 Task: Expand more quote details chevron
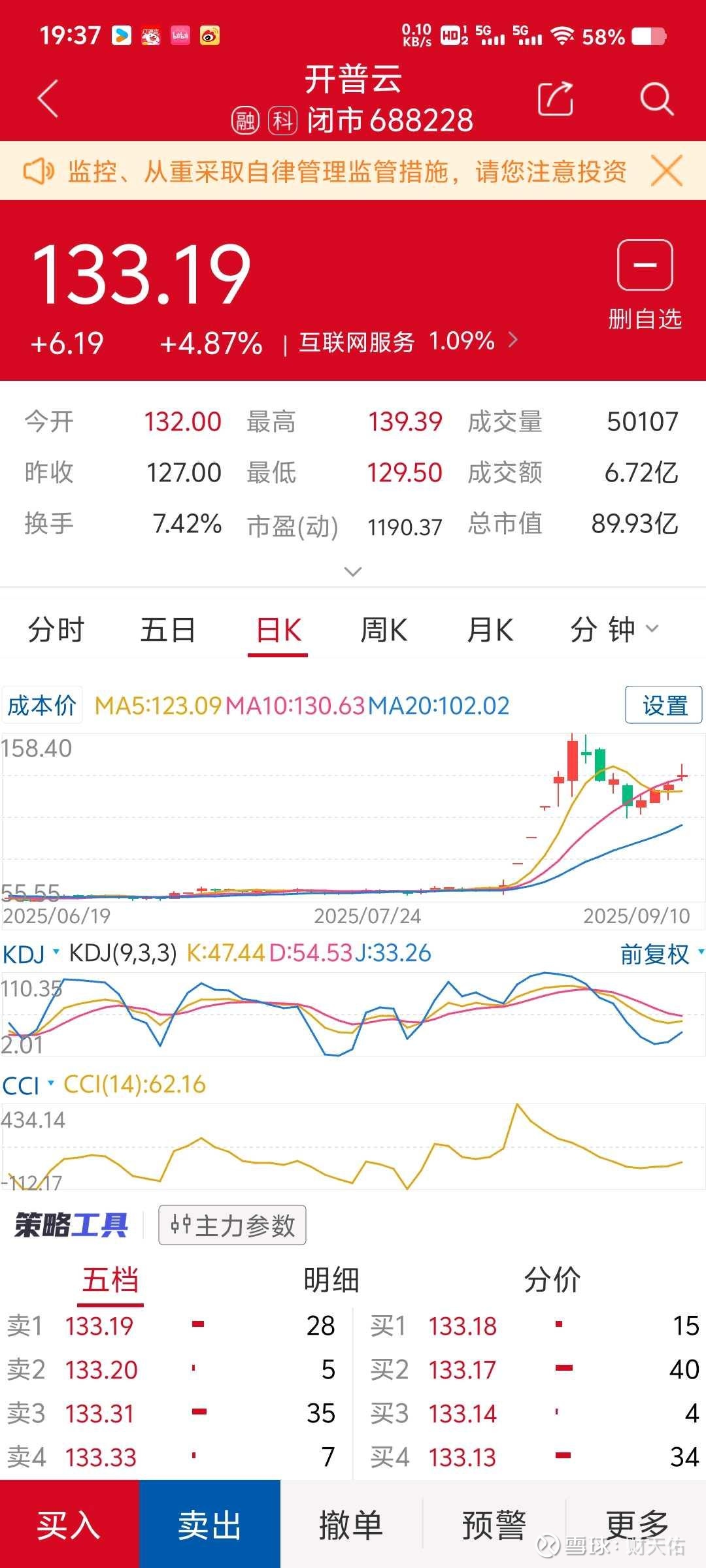(x=353, y=572)
